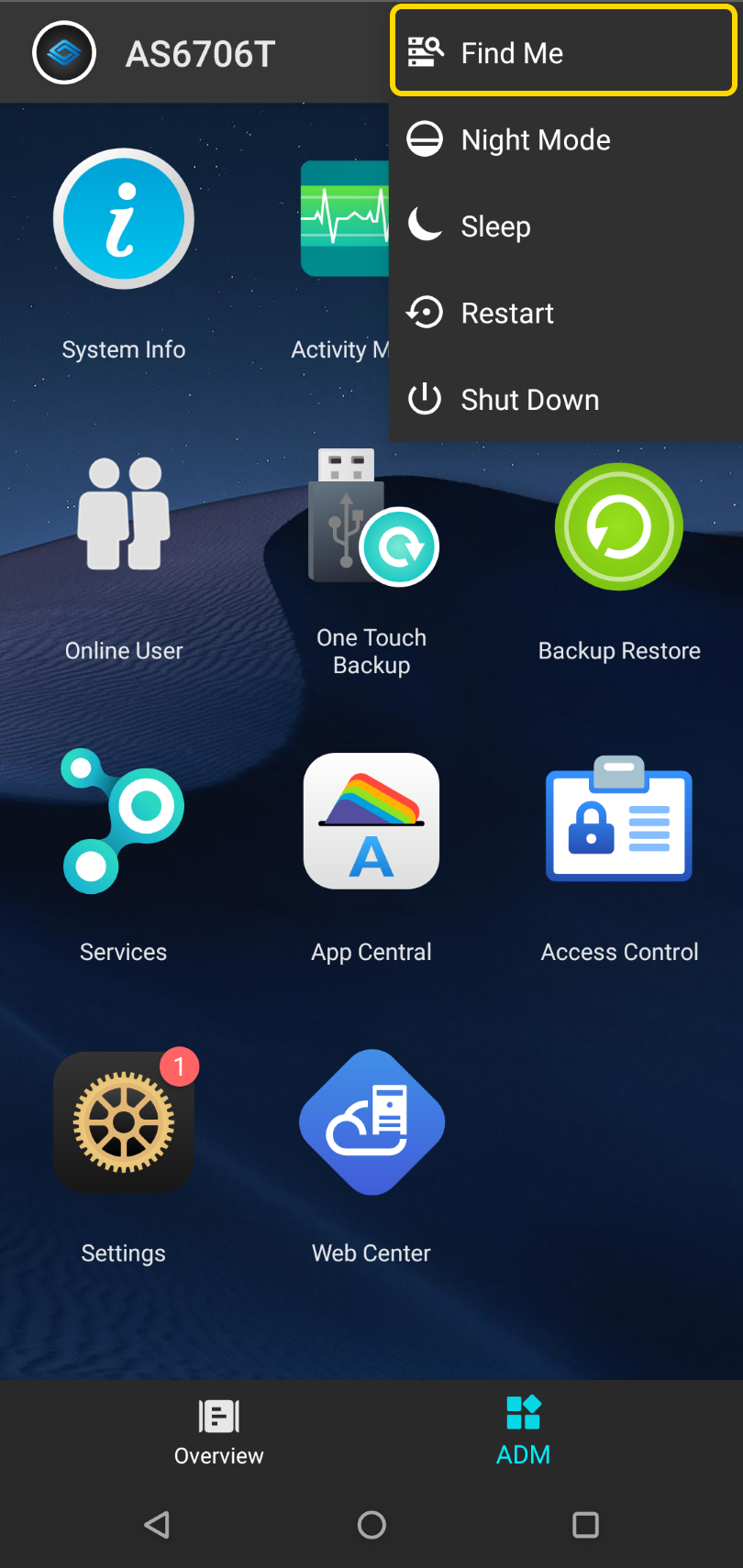
Task: Go to the system home screen
Action: click(x=371, y=1525)
